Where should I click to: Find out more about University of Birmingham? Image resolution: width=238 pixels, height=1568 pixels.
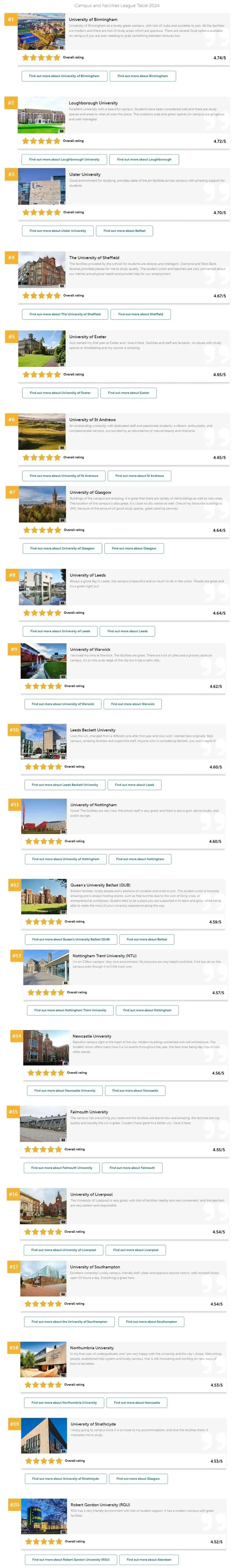(x=64, y=76)
